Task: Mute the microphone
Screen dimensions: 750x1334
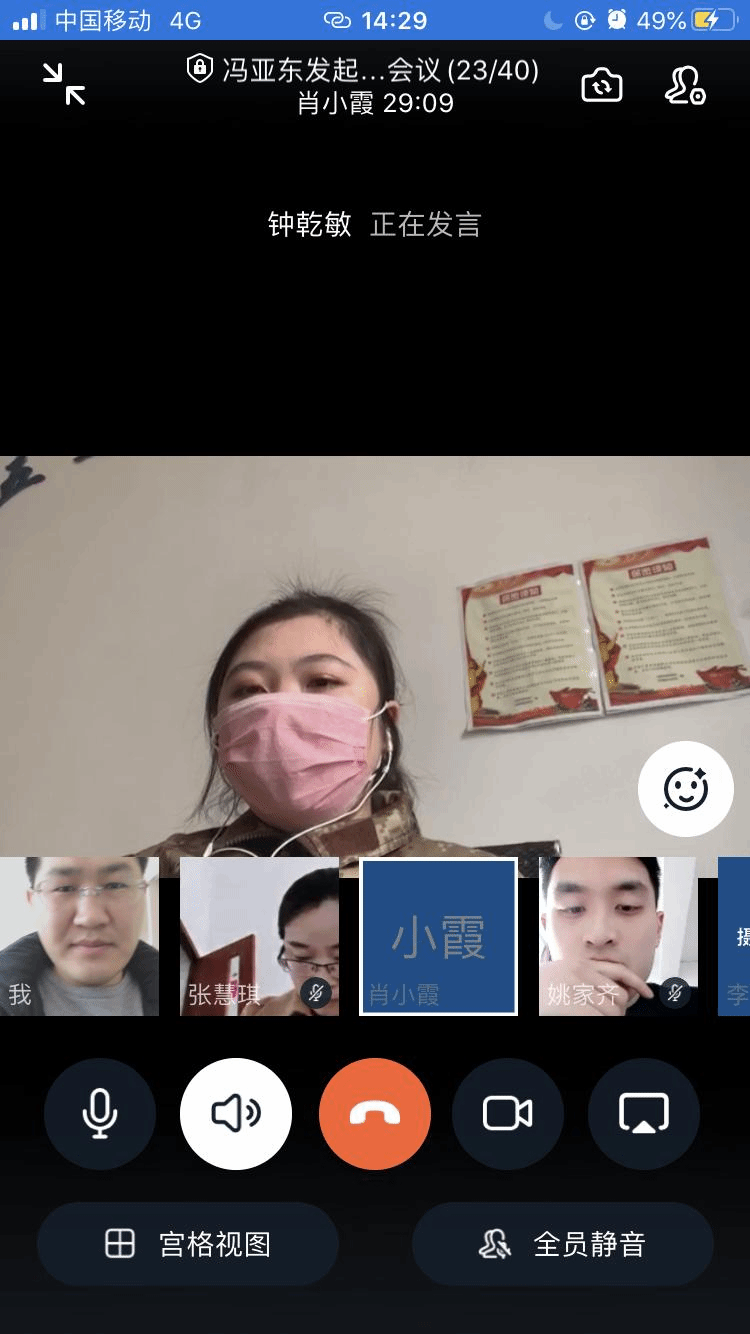Action: (100, 1113)
